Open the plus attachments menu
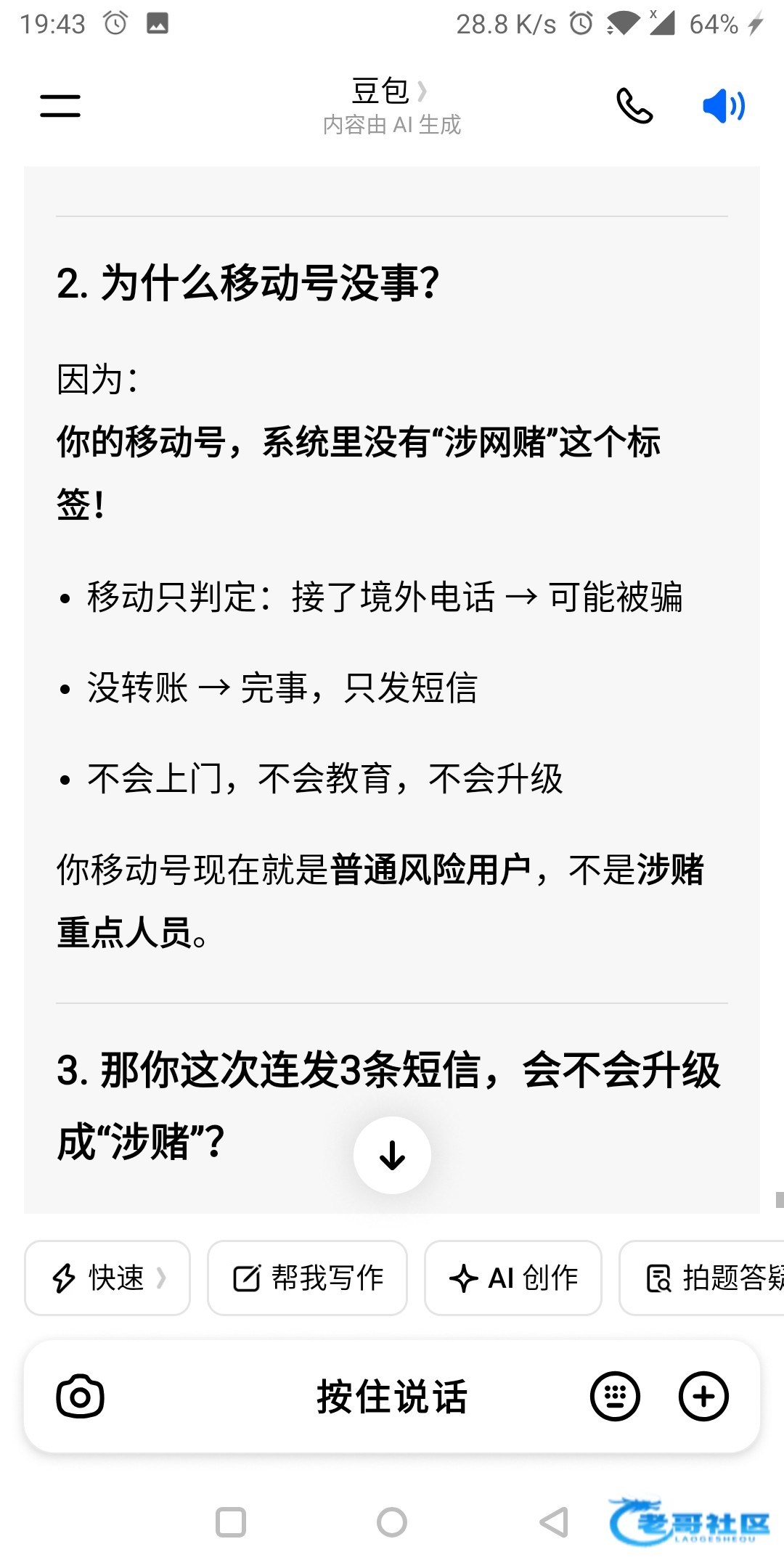784x1568 pixels. click(703, 1396)
